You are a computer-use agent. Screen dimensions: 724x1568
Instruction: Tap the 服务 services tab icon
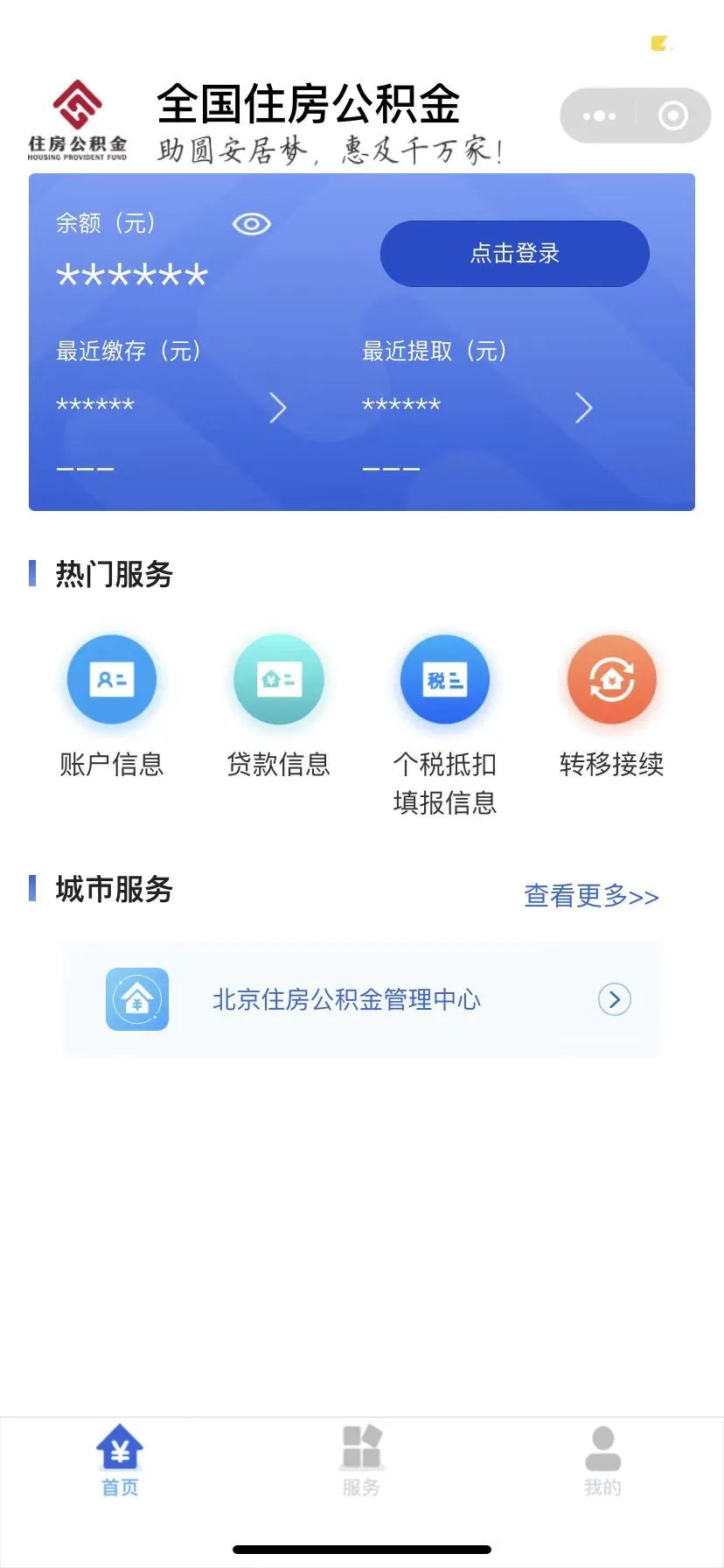pyautogui.click(x=362, y=1451)
